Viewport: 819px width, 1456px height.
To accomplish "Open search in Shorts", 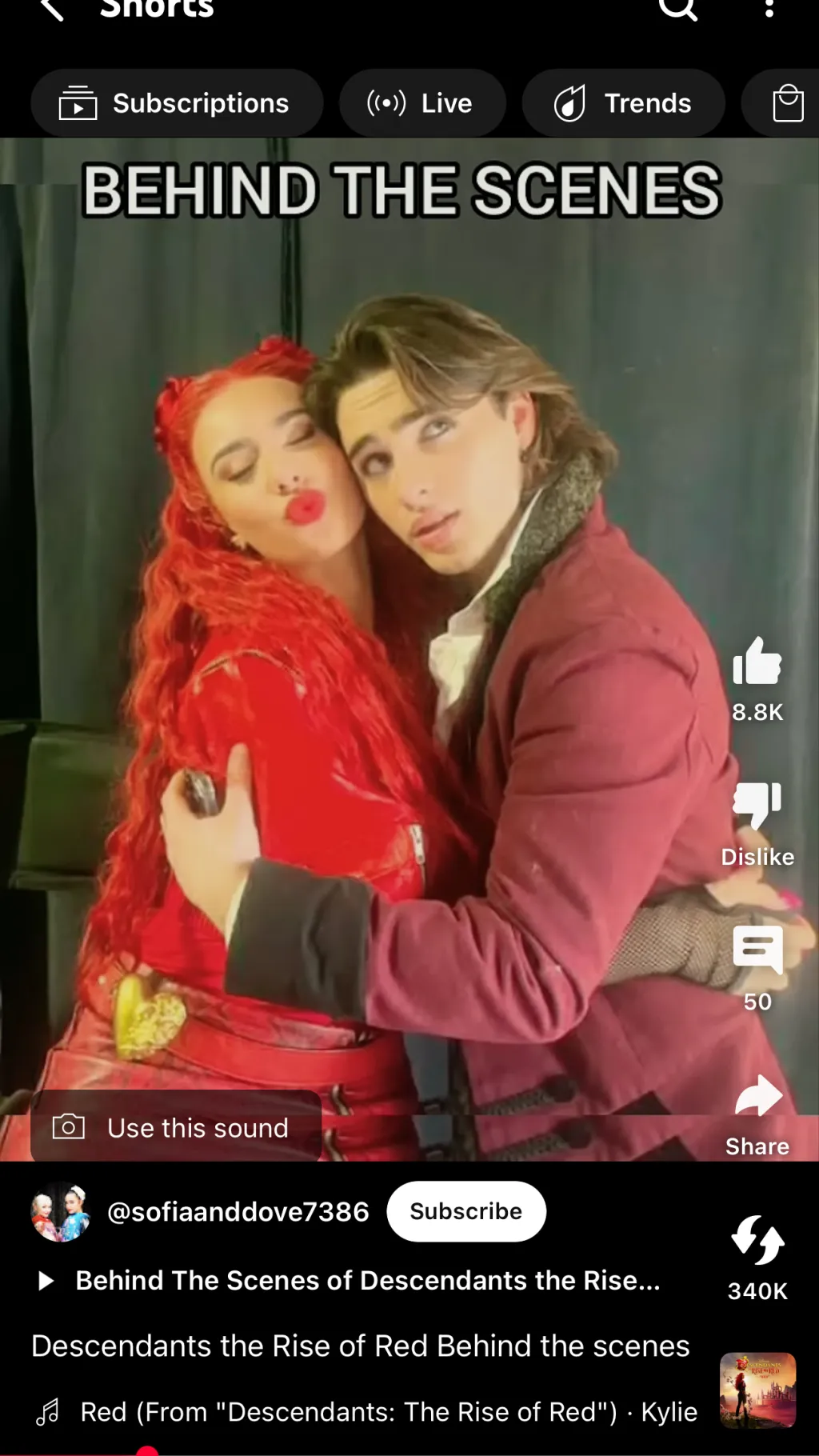I will click(x=677, y=10).
